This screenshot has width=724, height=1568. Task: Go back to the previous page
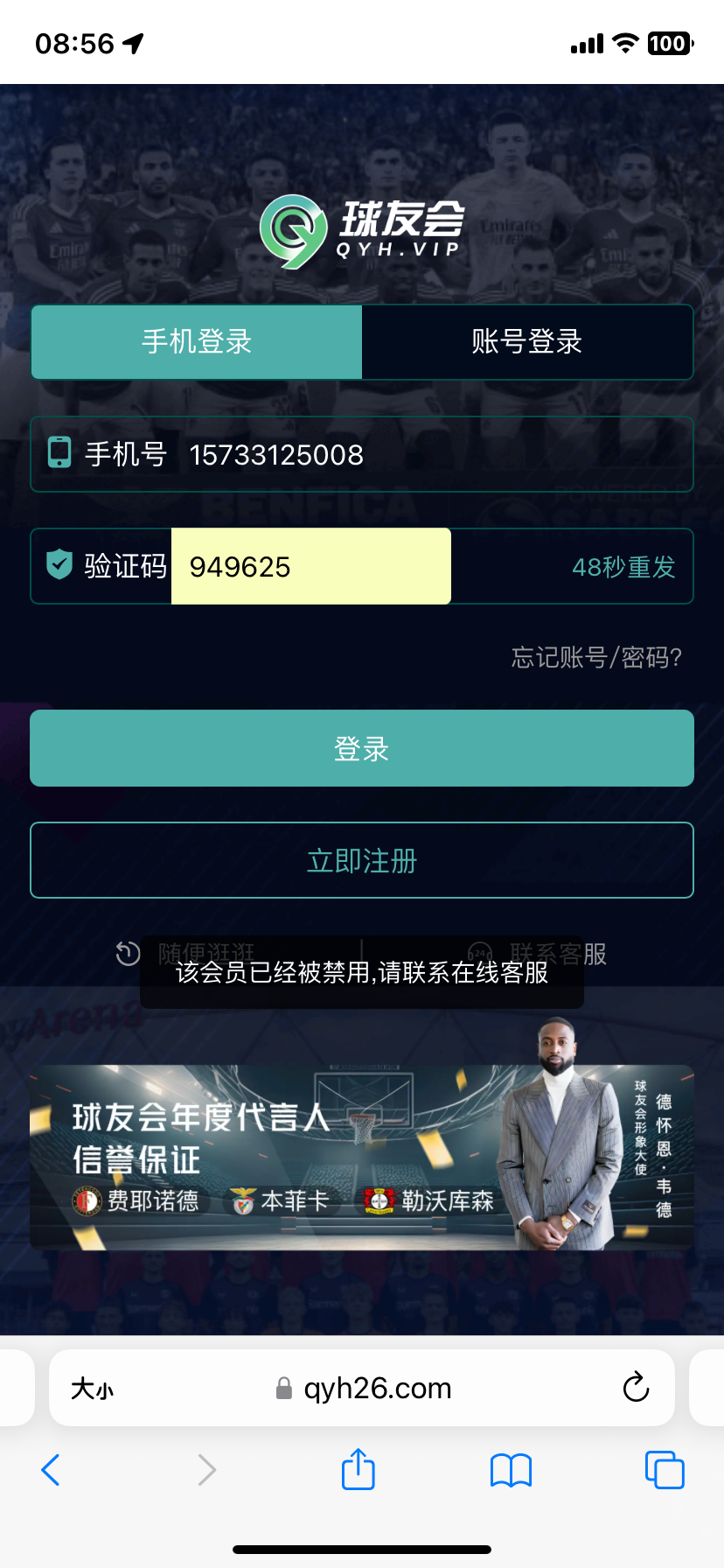point(51,1470)
